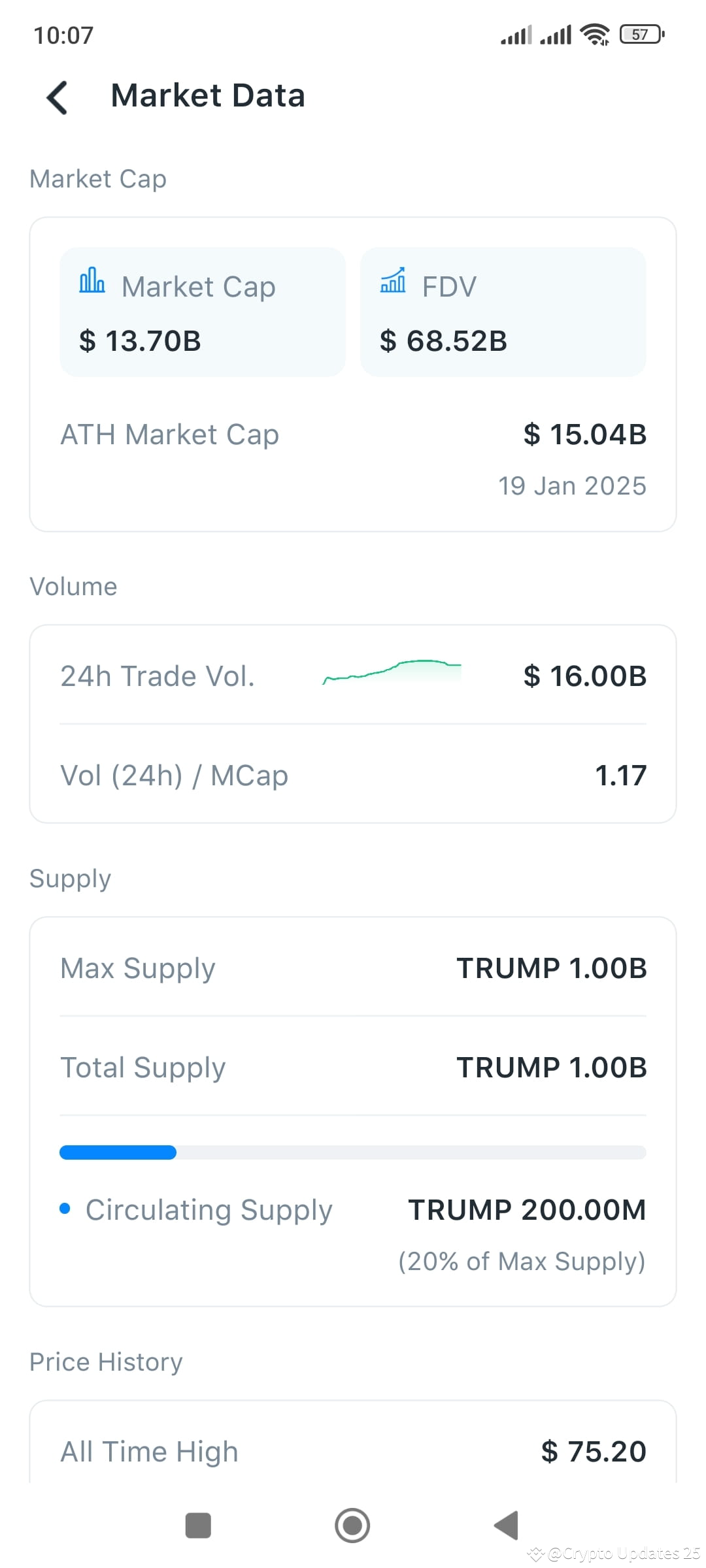This screenshot has height=1568, width=706.
Task: Select the Market Cap value card
Action: point(201,312)
